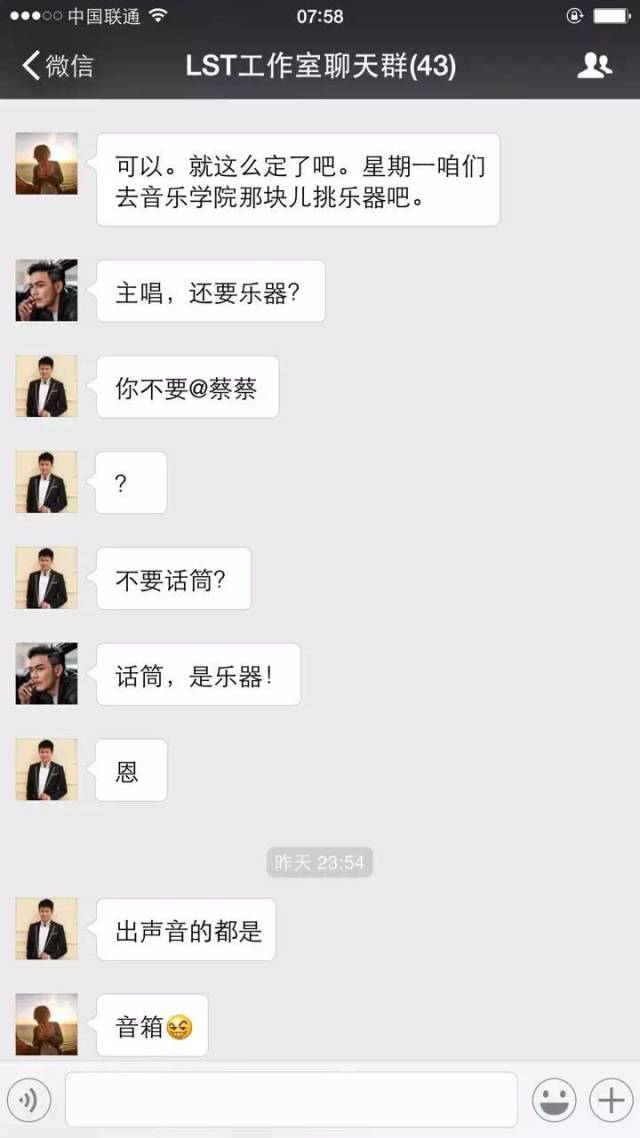Open avatar beside the 恩 message
Screen dimensions: 640x1138
[x=46, y=770]
